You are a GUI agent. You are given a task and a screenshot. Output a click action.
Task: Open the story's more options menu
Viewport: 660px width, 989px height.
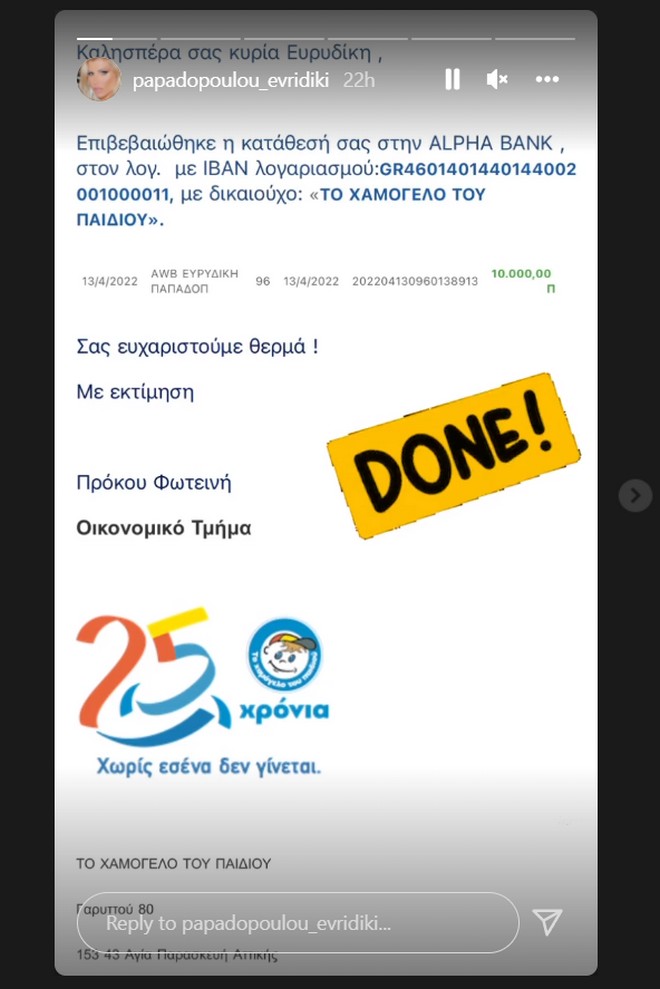pyautogui.click(x=547, y=79)
